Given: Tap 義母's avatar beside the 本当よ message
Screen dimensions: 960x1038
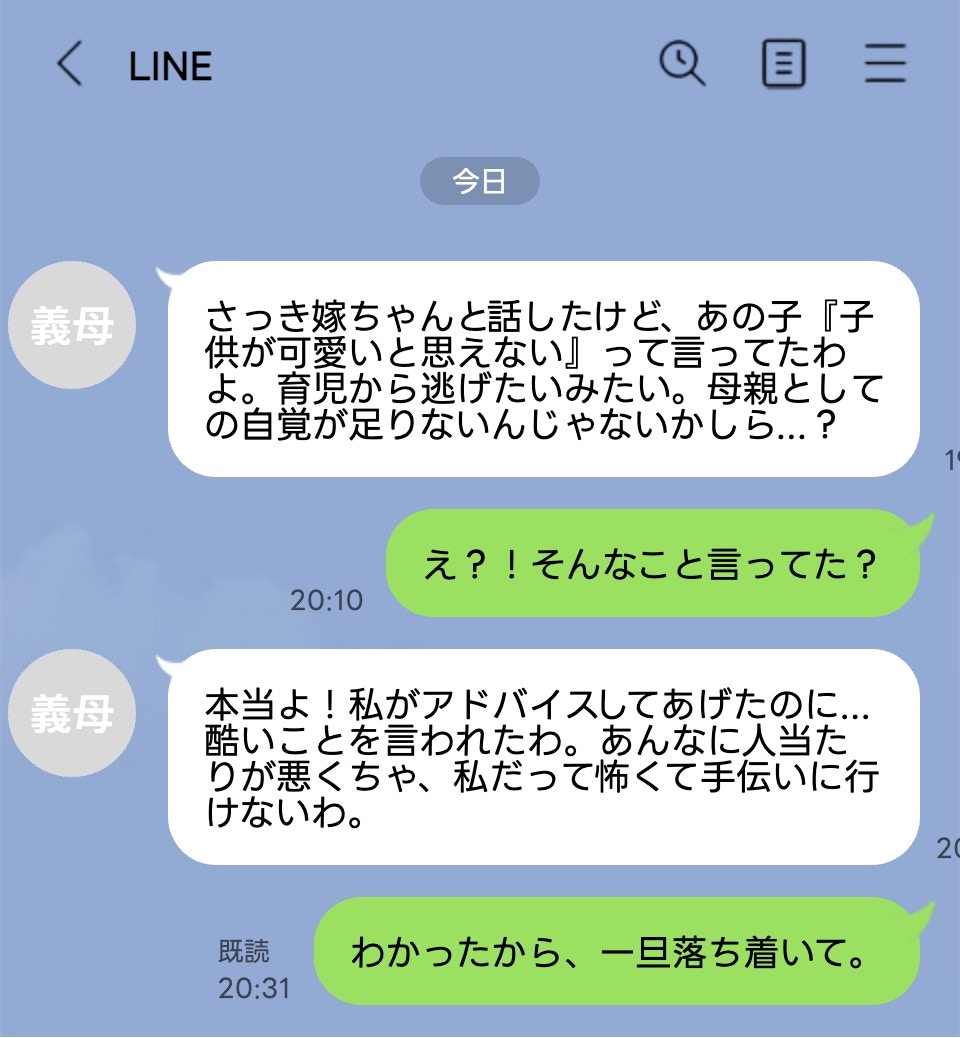Looking at the screenshot, I should pyautogui.click(x=70, y=714).
